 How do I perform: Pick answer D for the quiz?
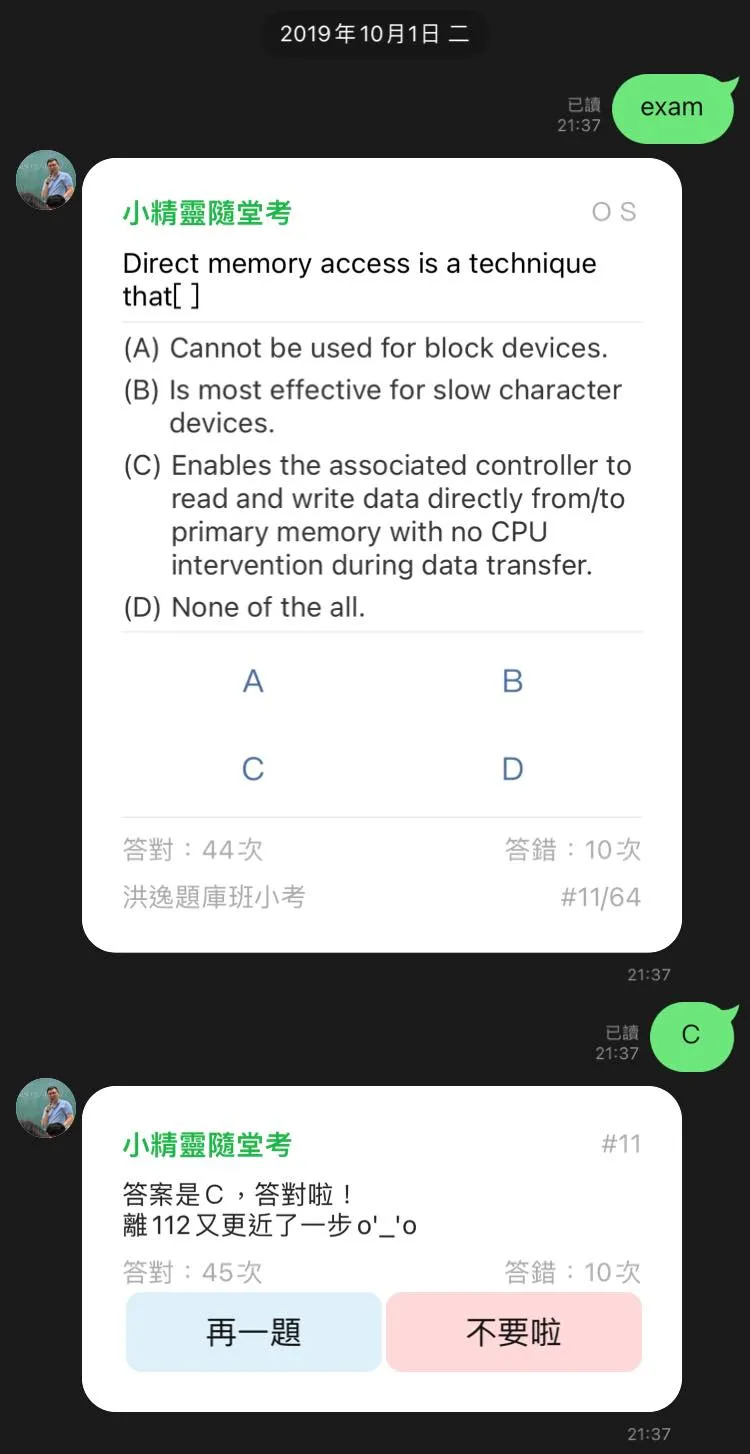(512, 768)
